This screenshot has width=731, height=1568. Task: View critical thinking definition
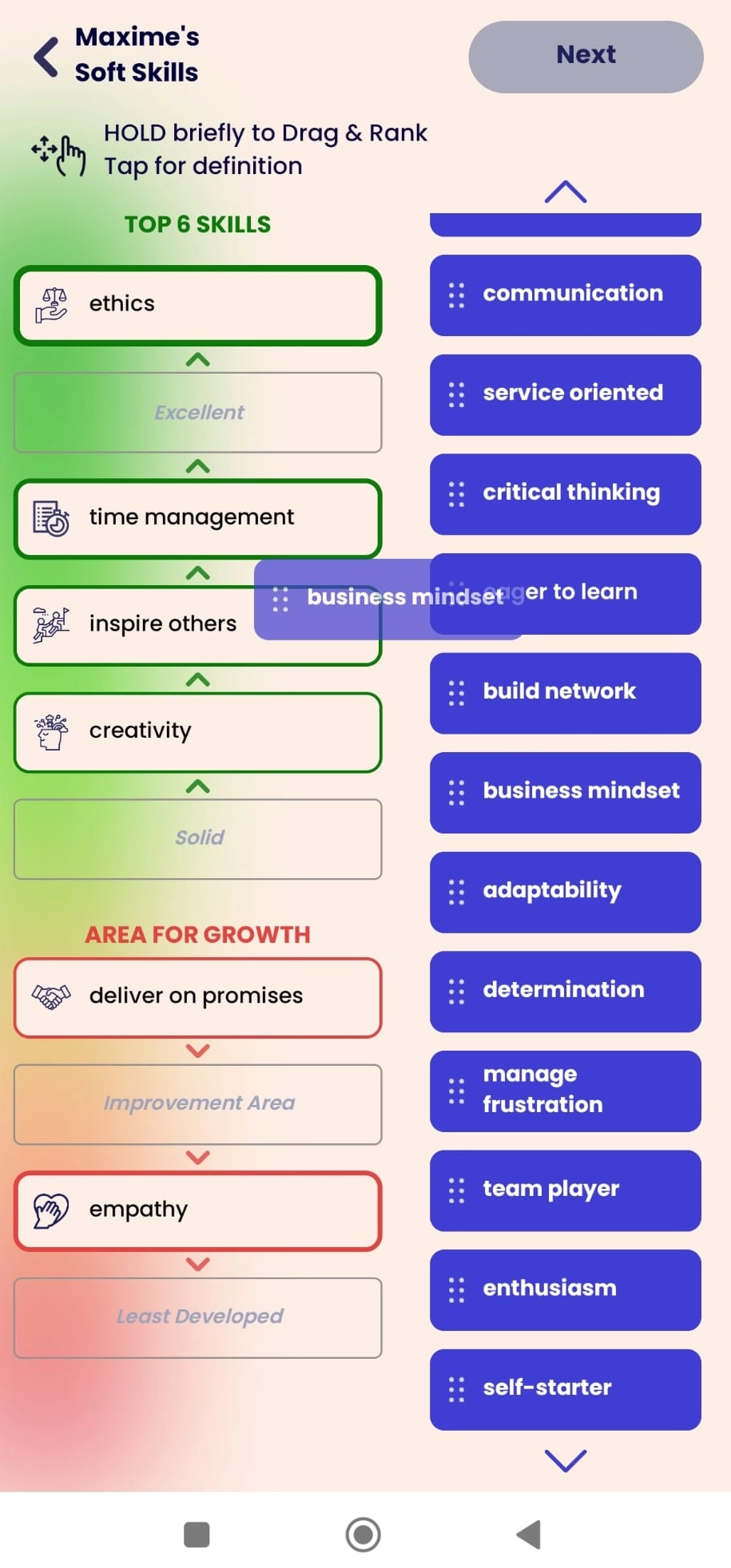566,493
